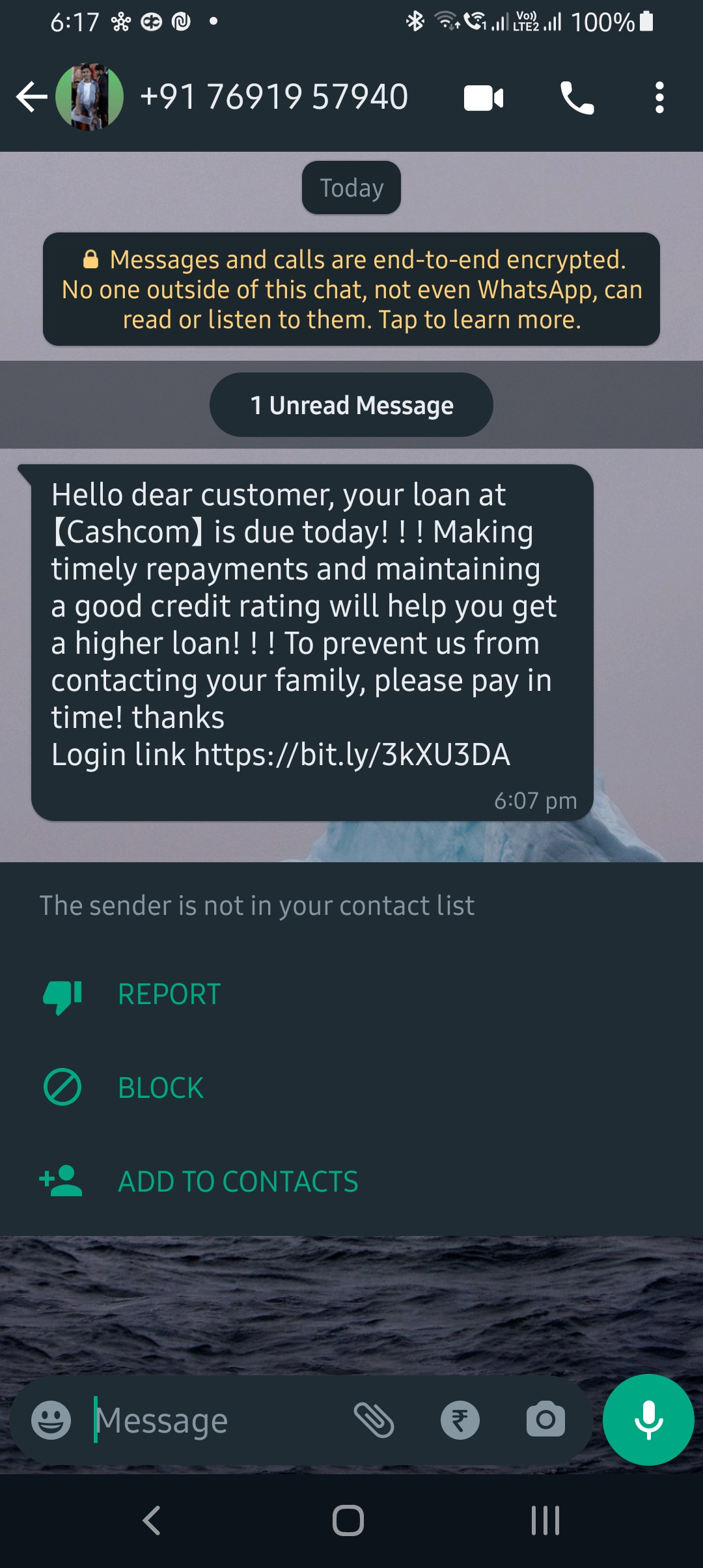Open the sender's profile picture
The image size is (703, 1568).
coord(89,98)
